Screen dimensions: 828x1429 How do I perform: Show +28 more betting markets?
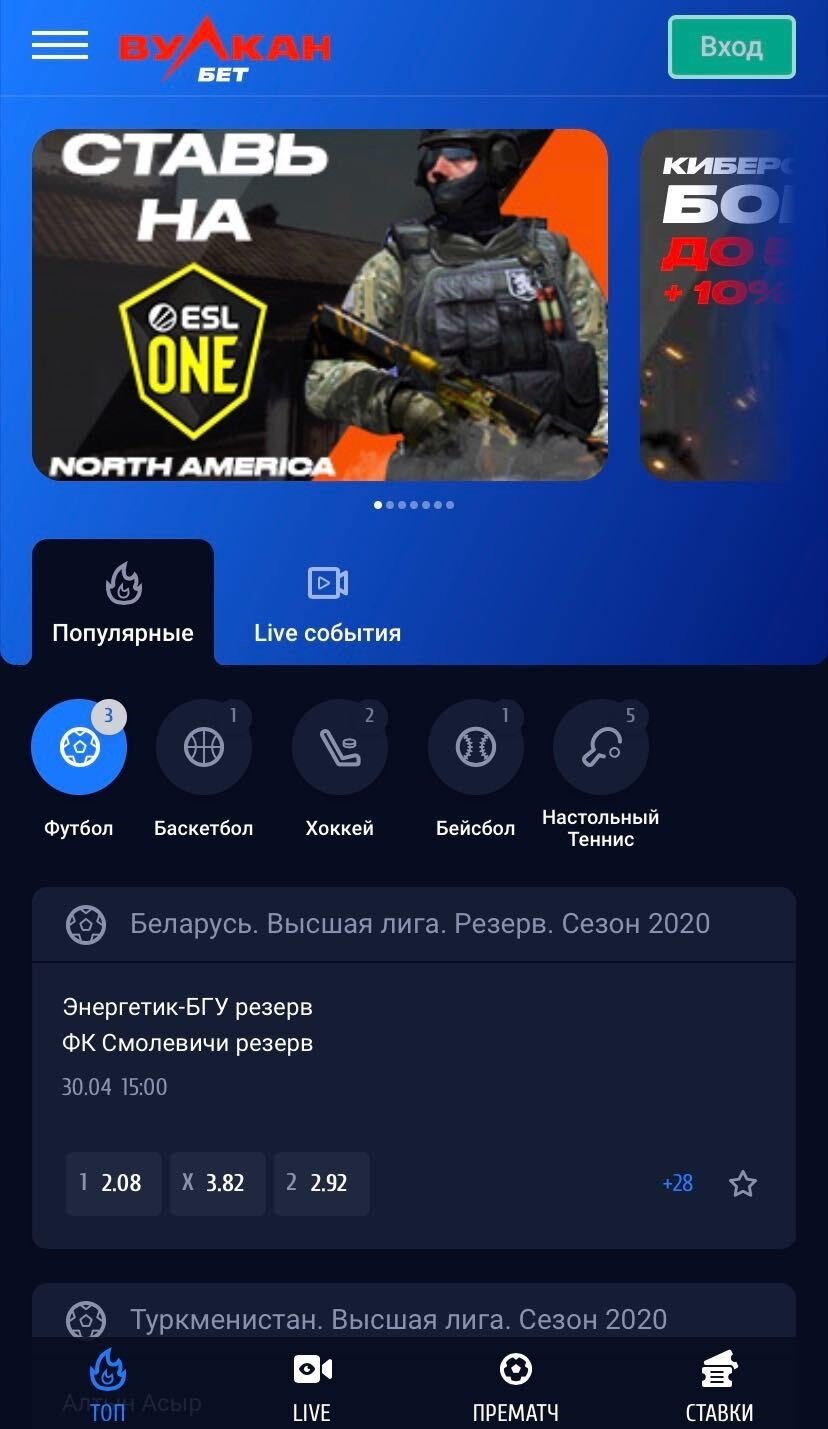pos(677,1183)
